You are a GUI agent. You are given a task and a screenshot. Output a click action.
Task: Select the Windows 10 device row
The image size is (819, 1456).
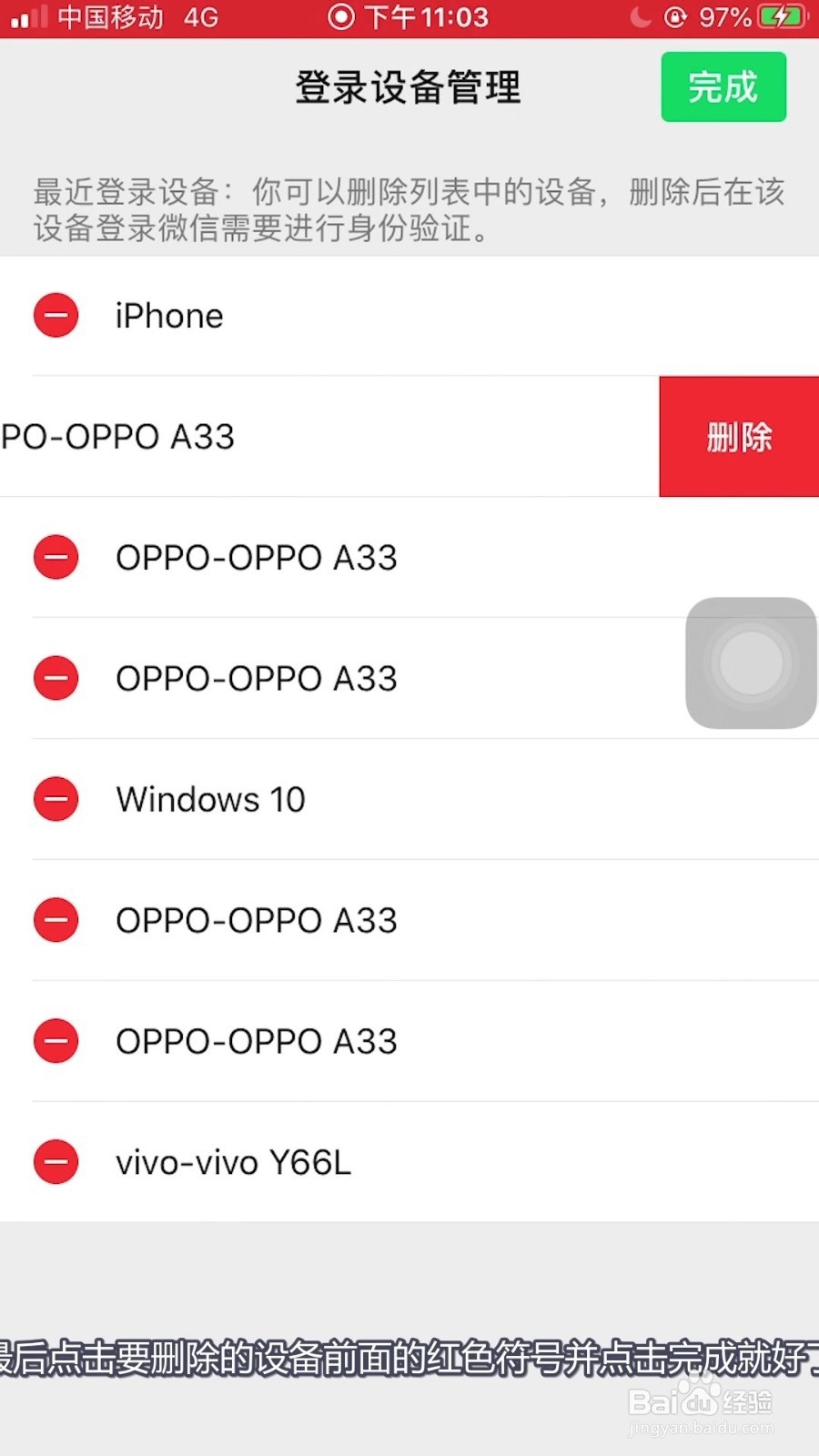pos(209,799)
